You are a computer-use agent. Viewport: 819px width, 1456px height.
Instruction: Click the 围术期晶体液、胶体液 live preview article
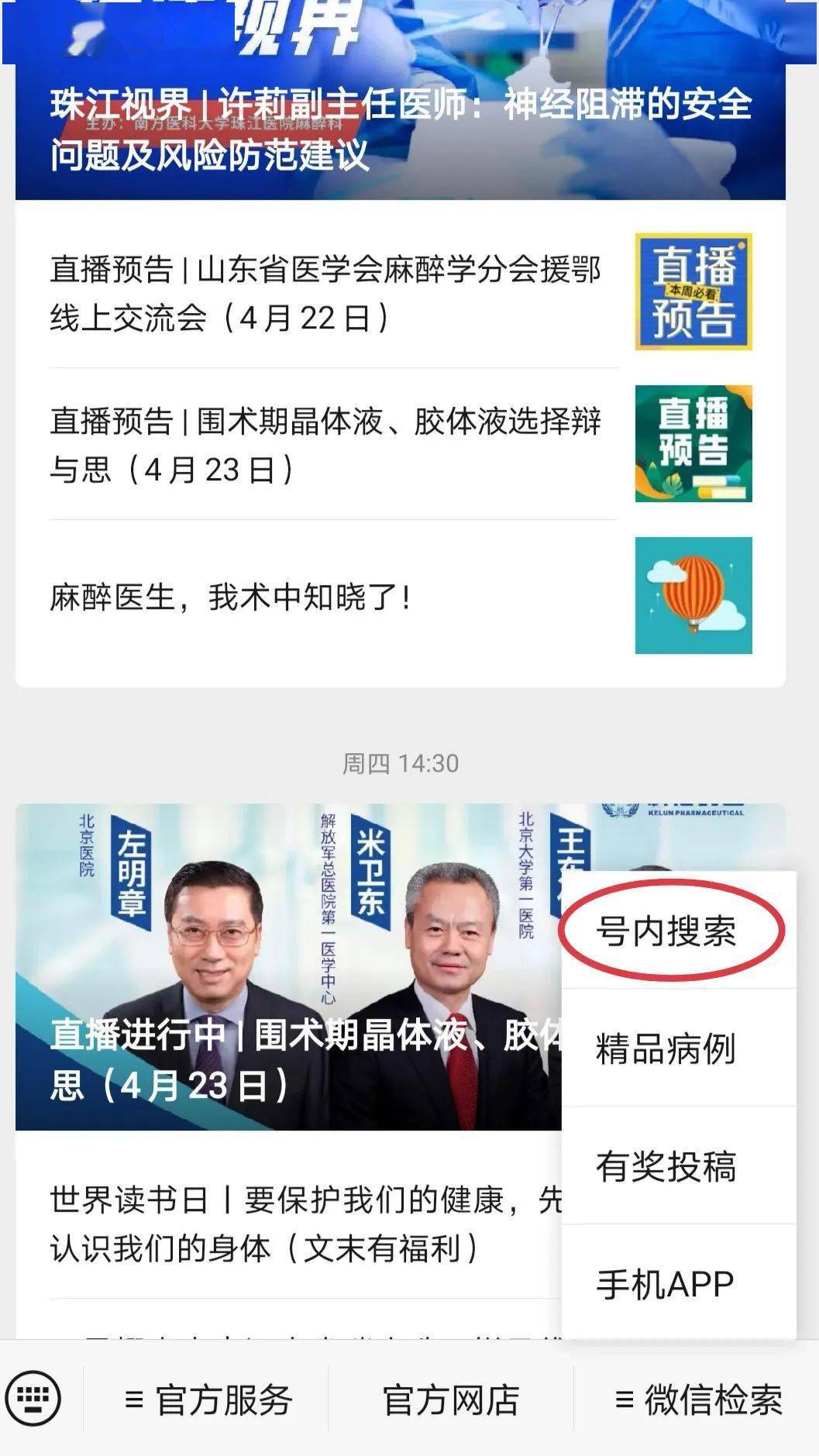click(325, 442)
